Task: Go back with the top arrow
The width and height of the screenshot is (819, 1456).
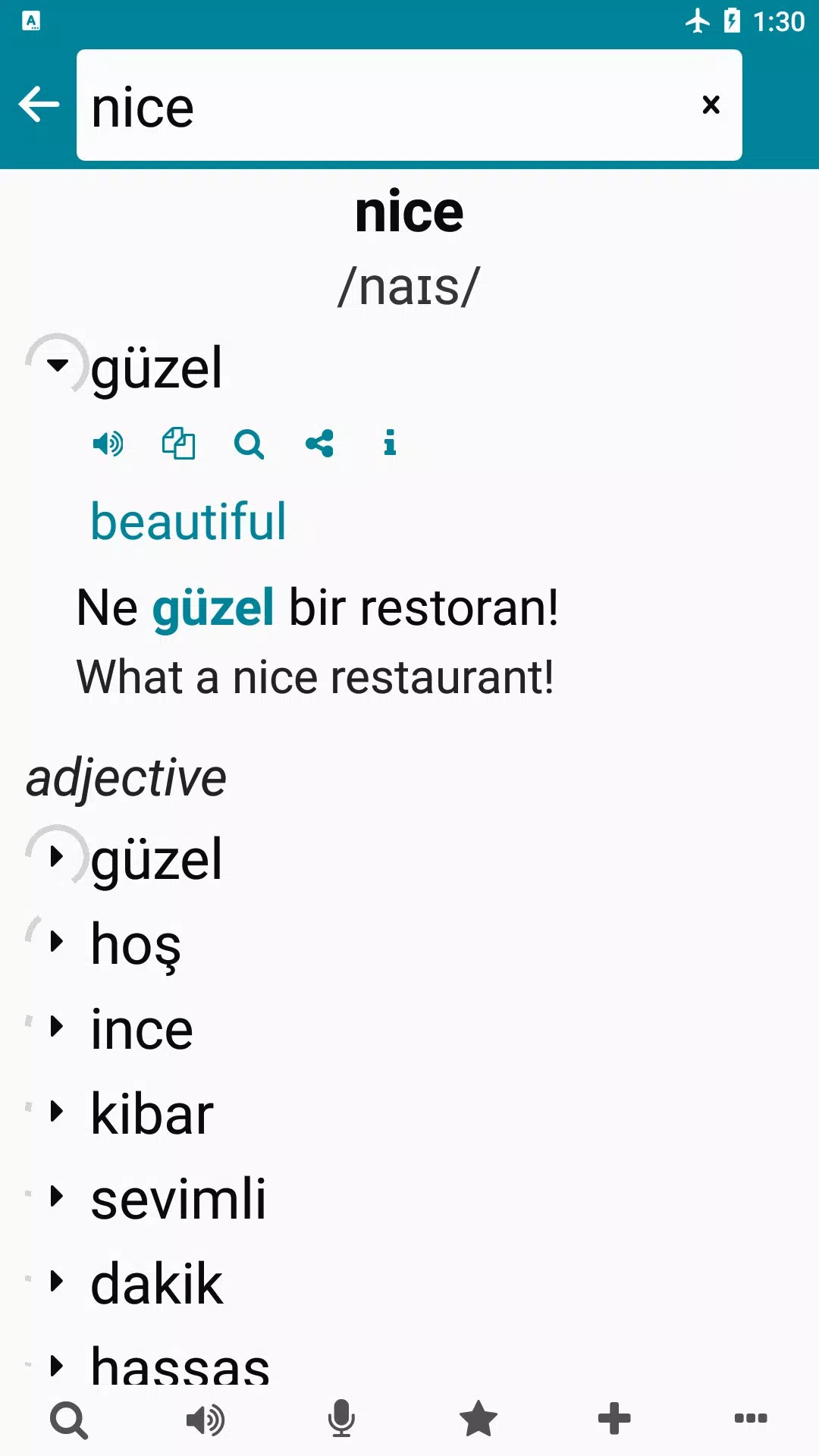Action: [39, 105]
